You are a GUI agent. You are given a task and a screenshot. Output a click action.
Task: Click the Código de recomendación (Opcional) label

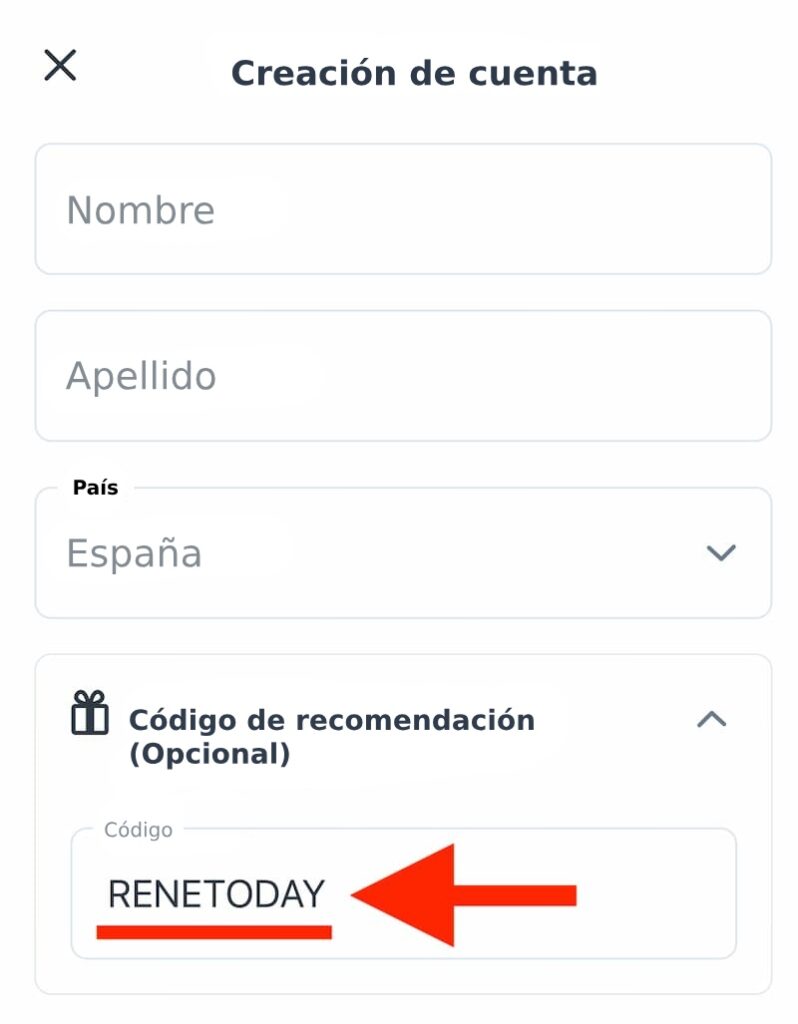(x=333, y=735)
